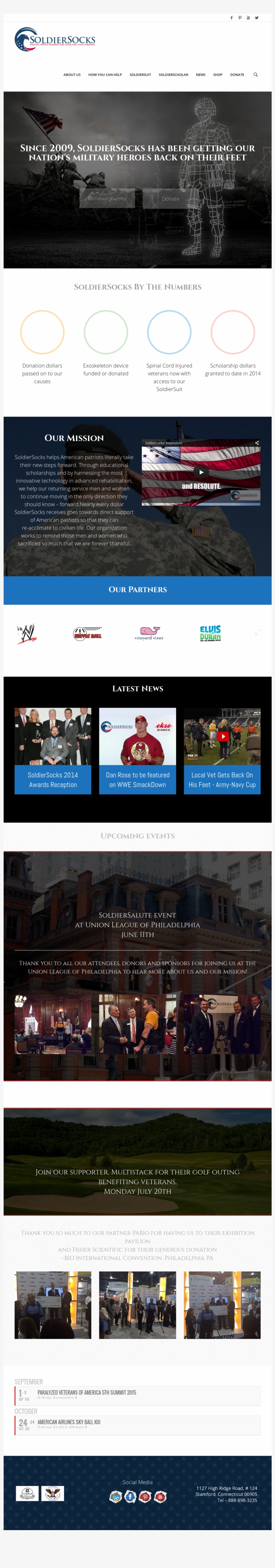This screenshot has width=275, height=1568.
Task: Go to How You Can Help
Action: 105,75
